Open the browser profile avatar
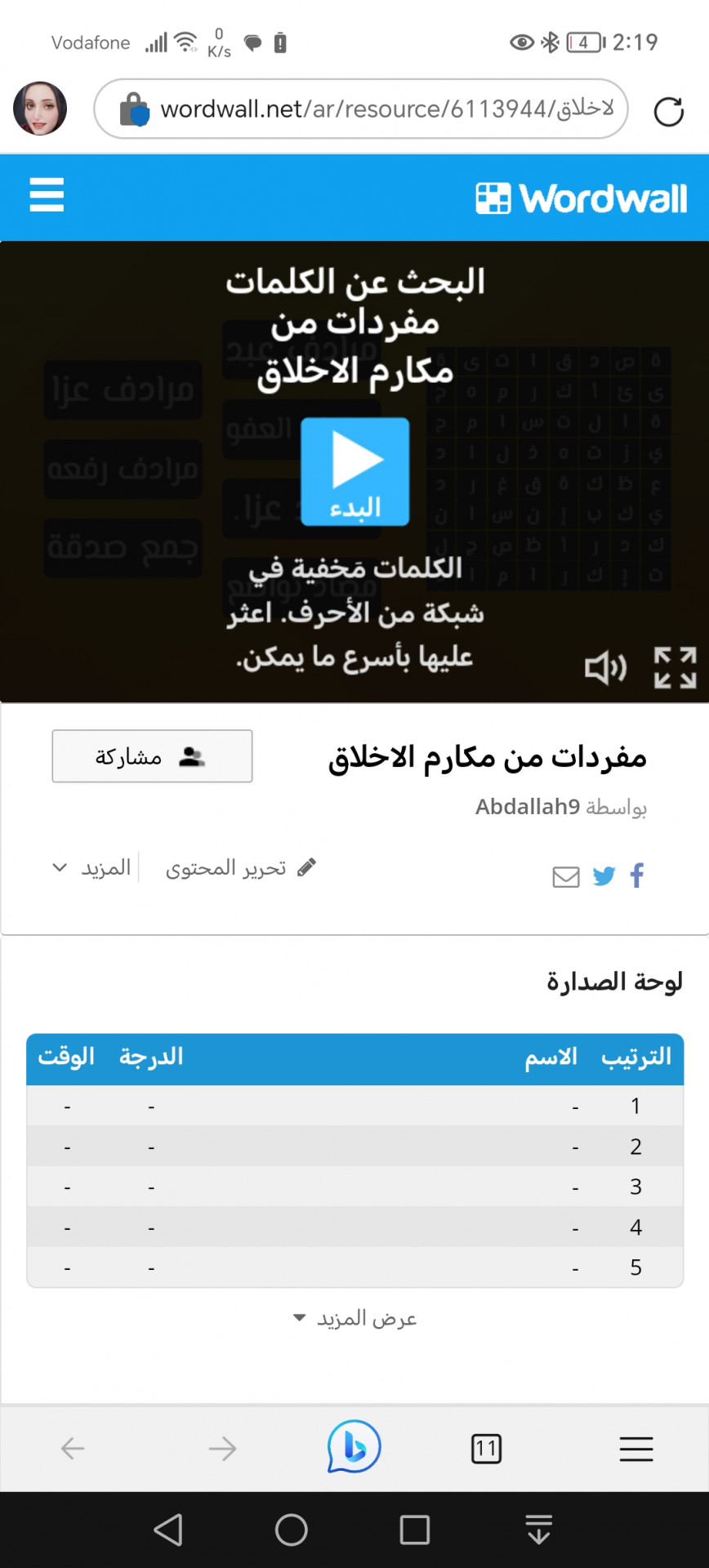 40,109
